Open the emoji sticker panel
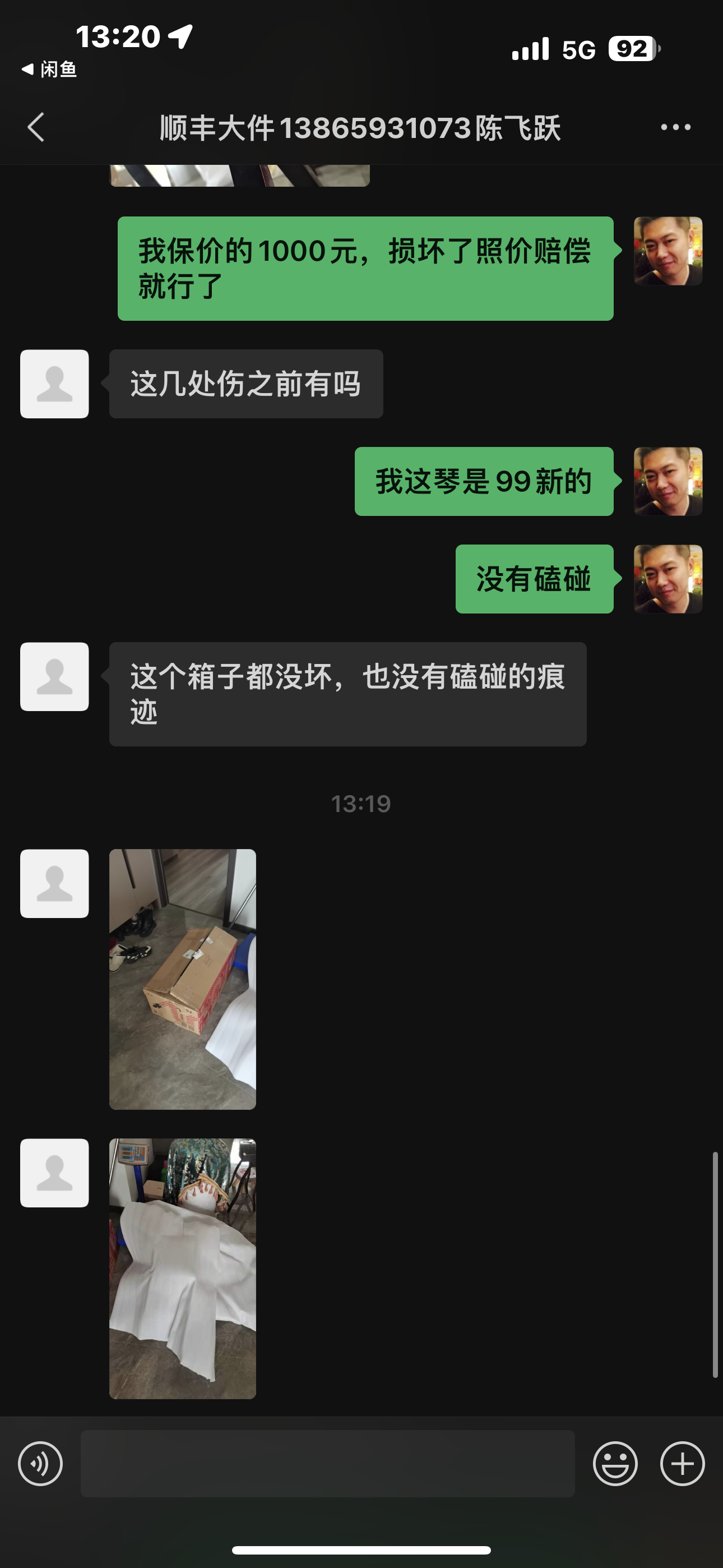The image size is (723, 1568). pyautogui.click(x=615, y=1464)
